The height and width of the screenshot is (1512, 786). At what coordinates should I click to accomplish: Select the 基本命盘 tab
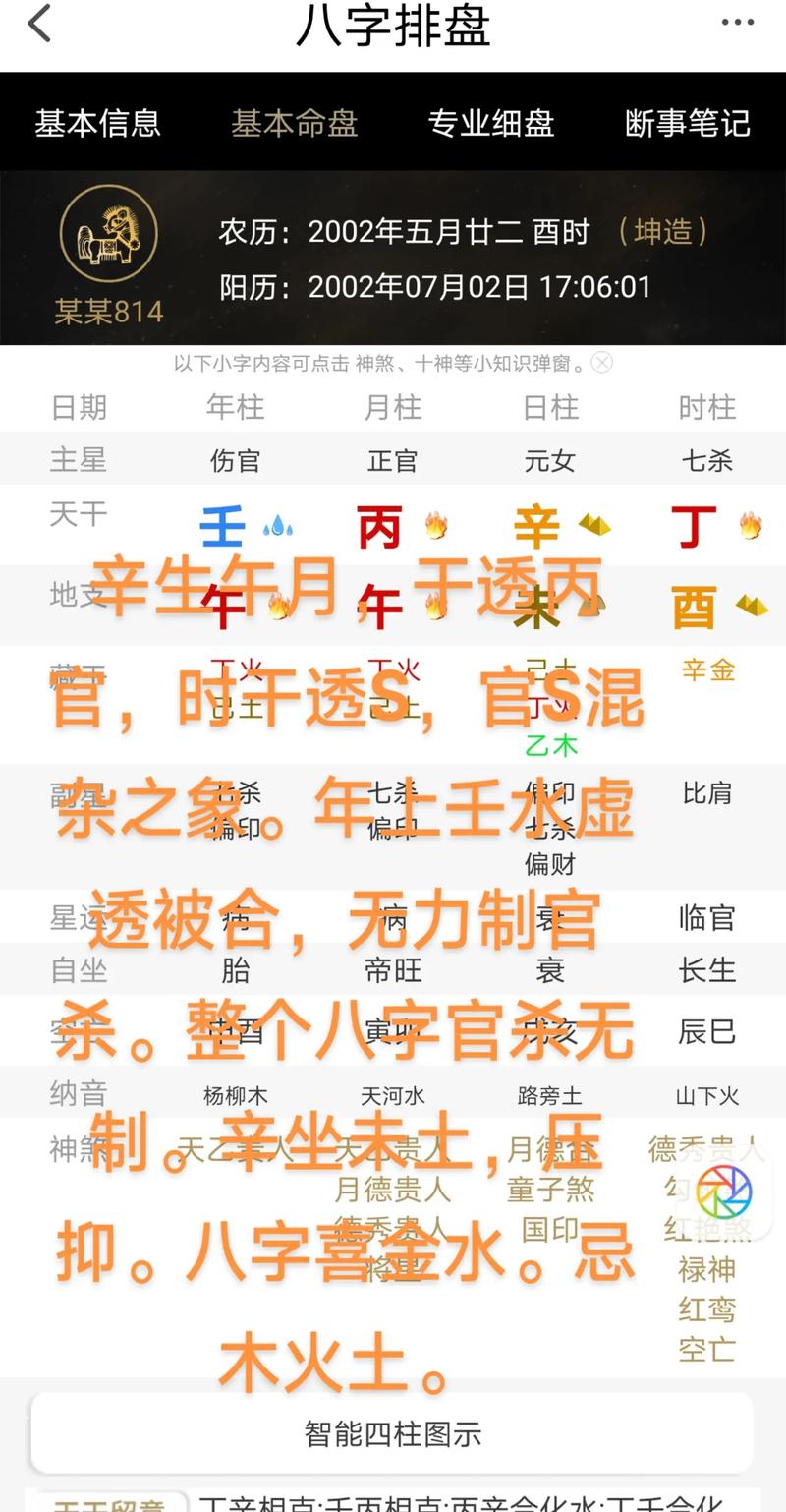click(294, 123)
